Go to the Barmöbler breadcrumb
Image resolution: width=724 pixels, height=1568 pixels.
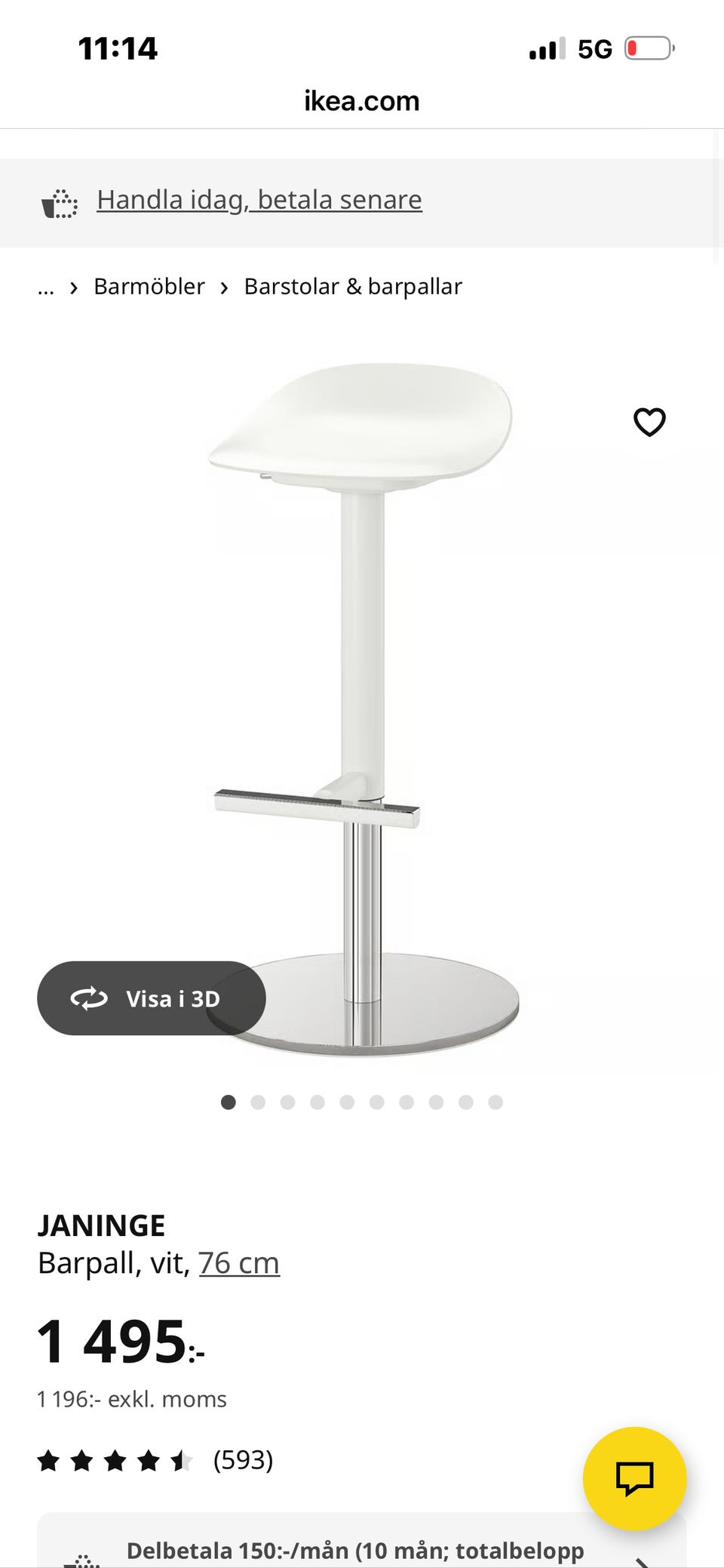click(x=149, y=287)
